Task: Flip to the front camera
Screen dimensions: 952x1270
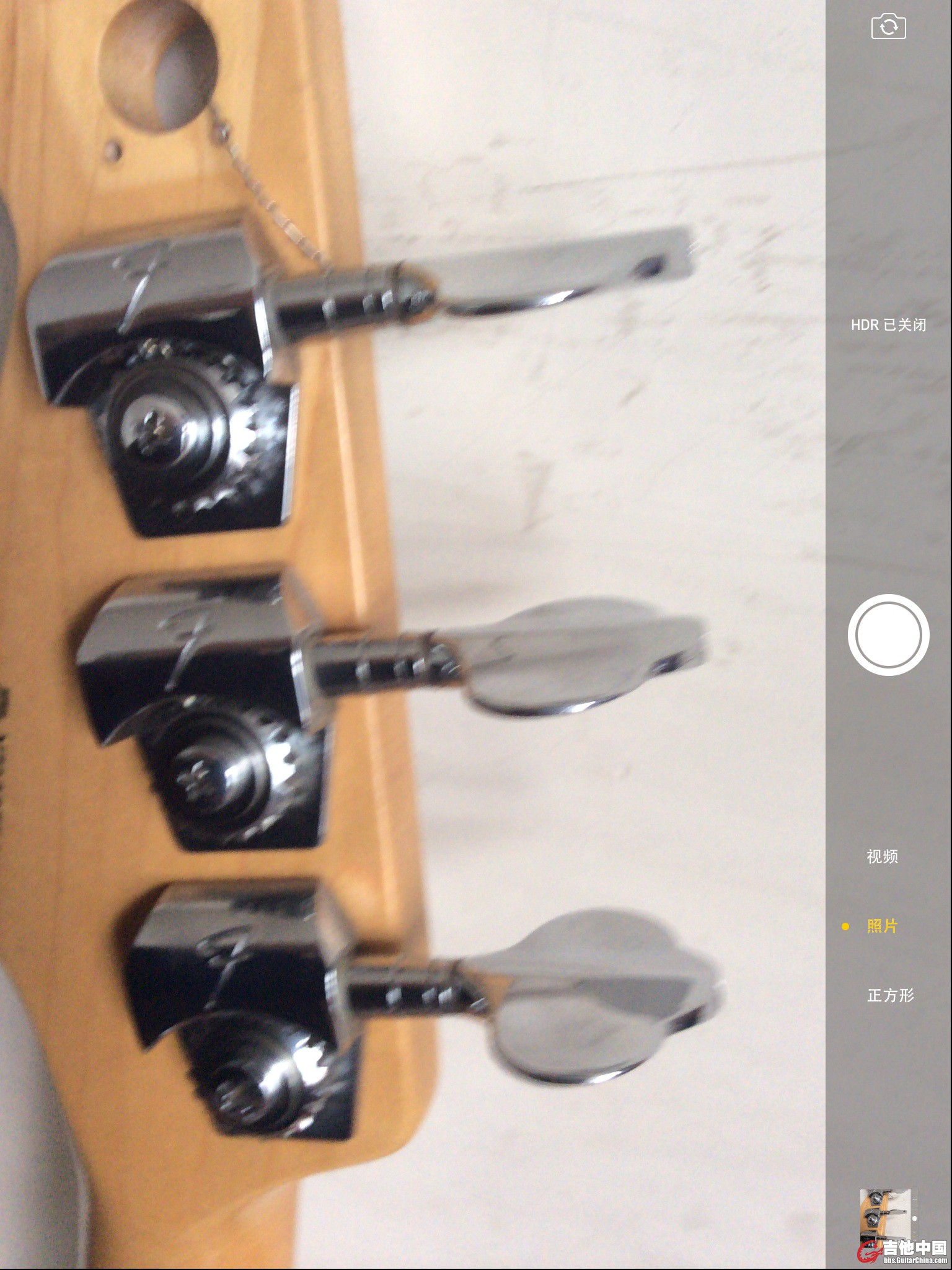Action: [x=888, y=27]
